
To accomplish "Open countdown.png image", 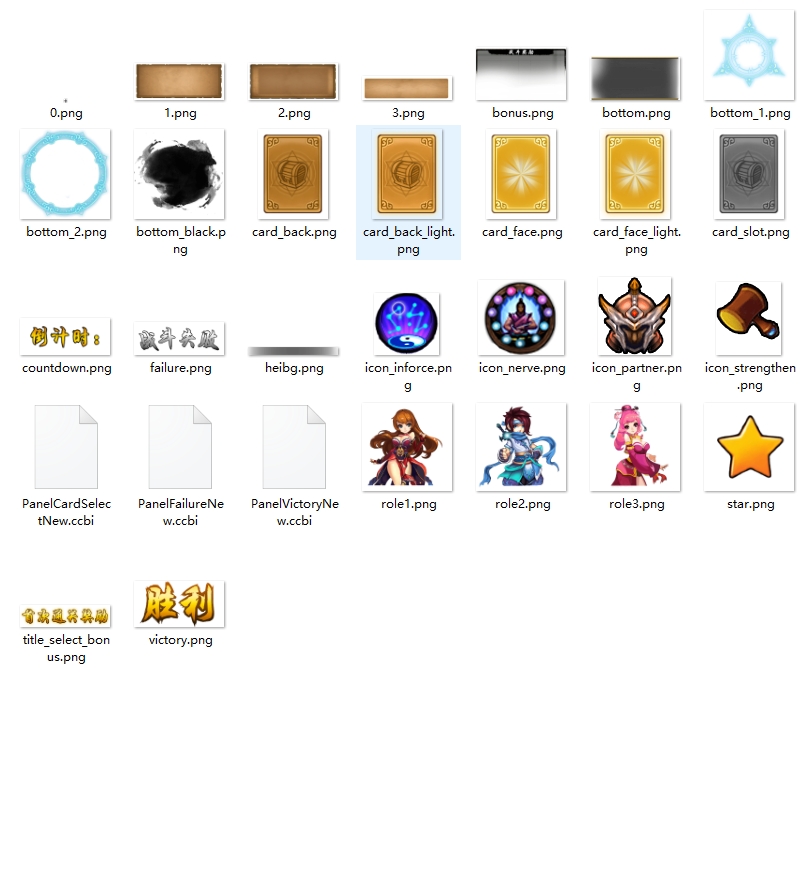I will pos(66,337).
